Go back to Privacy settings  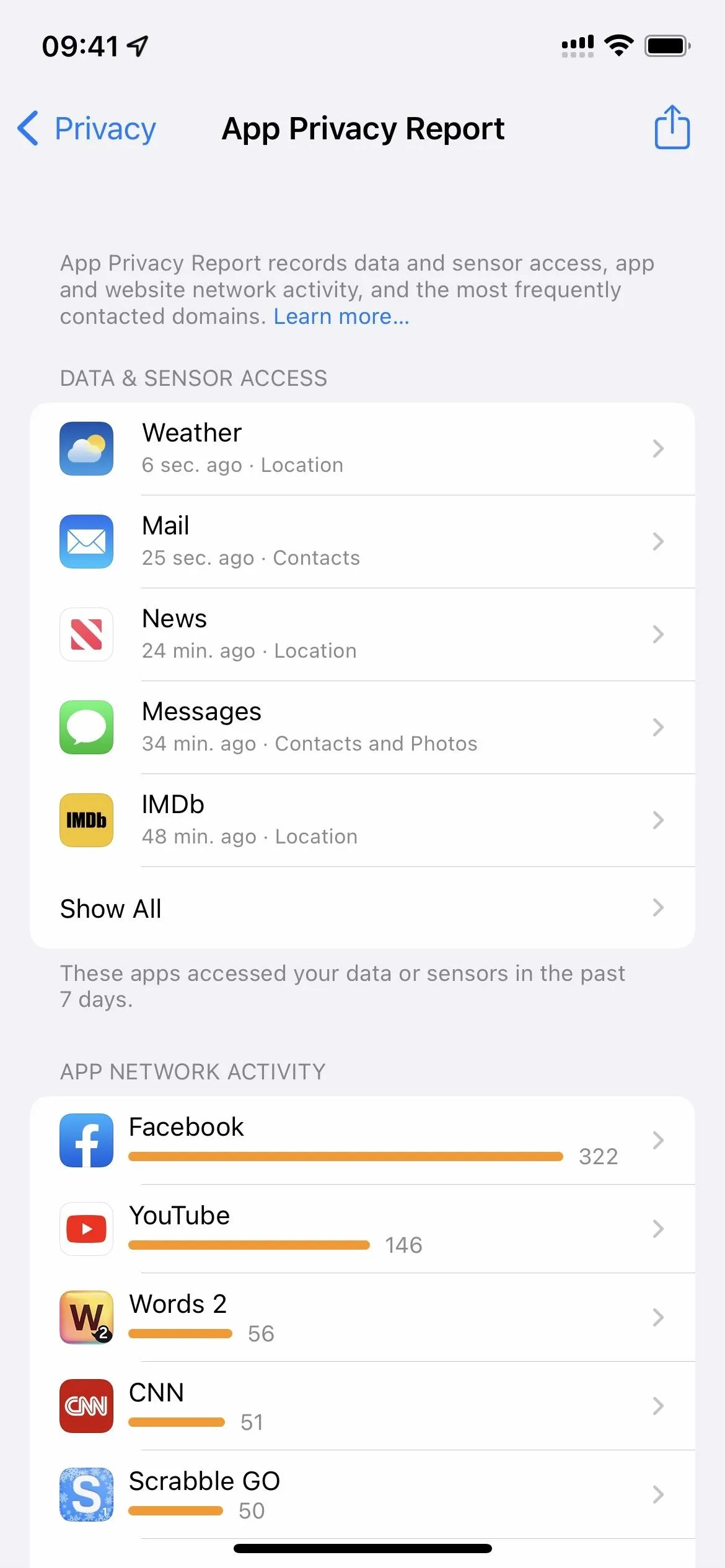pos(87,129)
